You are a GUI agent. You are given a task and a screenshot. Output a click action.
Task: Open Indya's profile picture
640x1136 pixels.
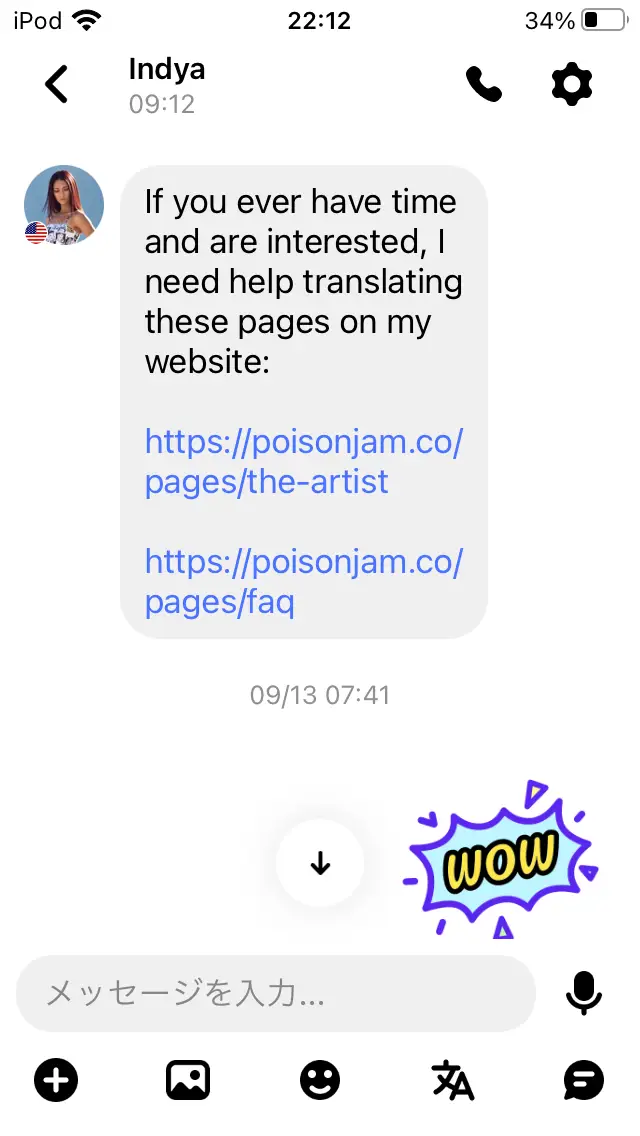tap(64, 205)
